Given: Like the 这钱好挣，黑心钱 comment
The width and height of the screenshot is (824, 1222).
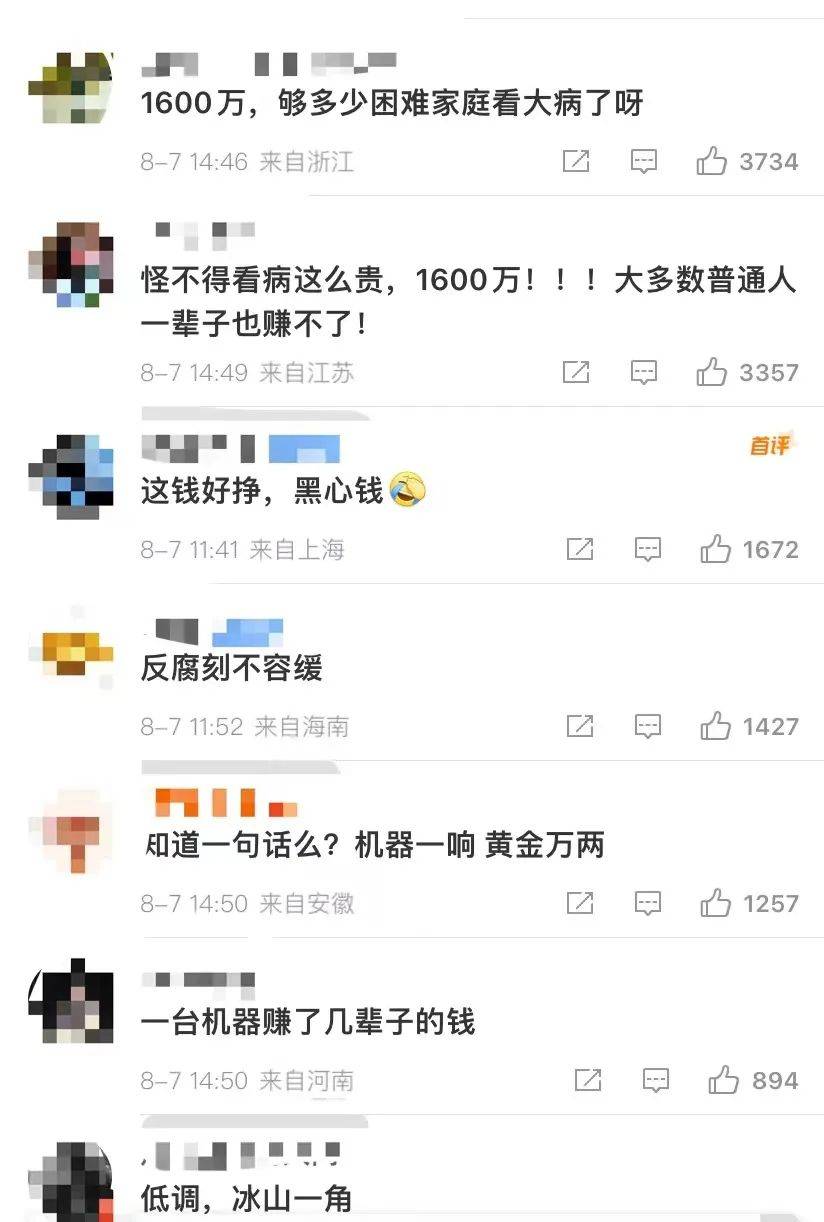Looking at the screenshot, I should (715, 548).
